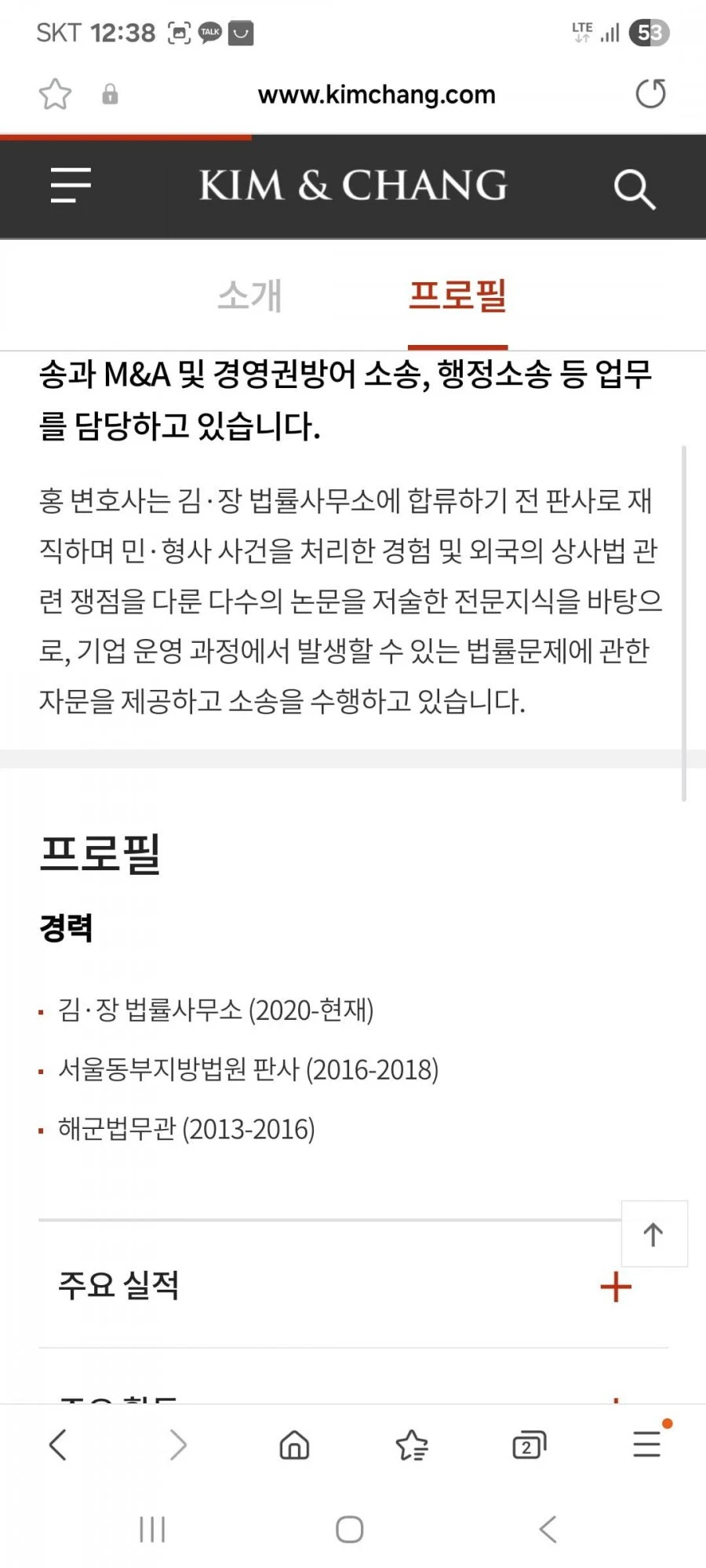The height and width of the screenshot is (1568, 706).
Task: Open the browser tools menu
Action: [x=648, y=1443]
